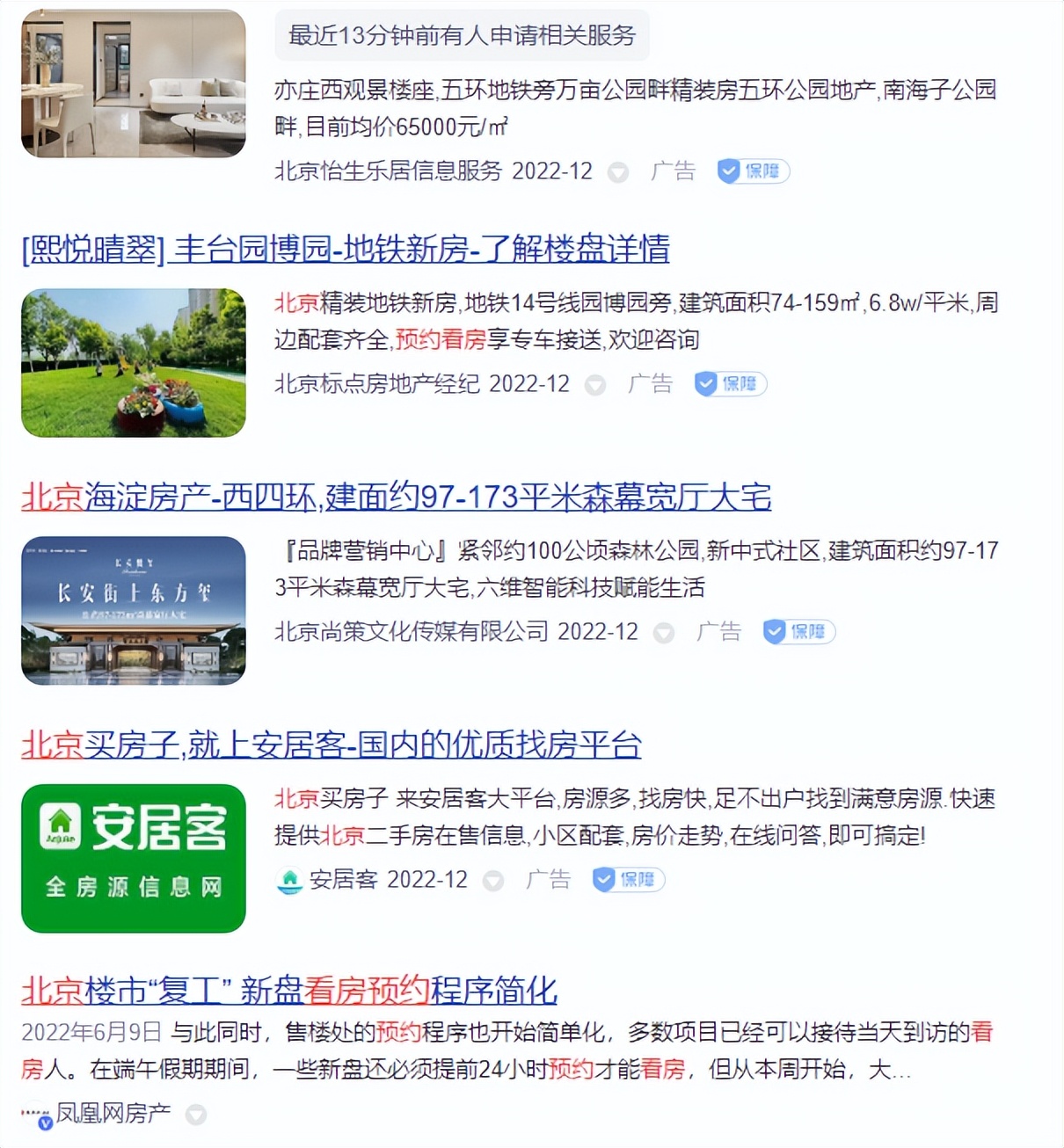
Task: Expand the ad options beside 北京怡生乐居信息服务
Action: [x=618, y=172]
